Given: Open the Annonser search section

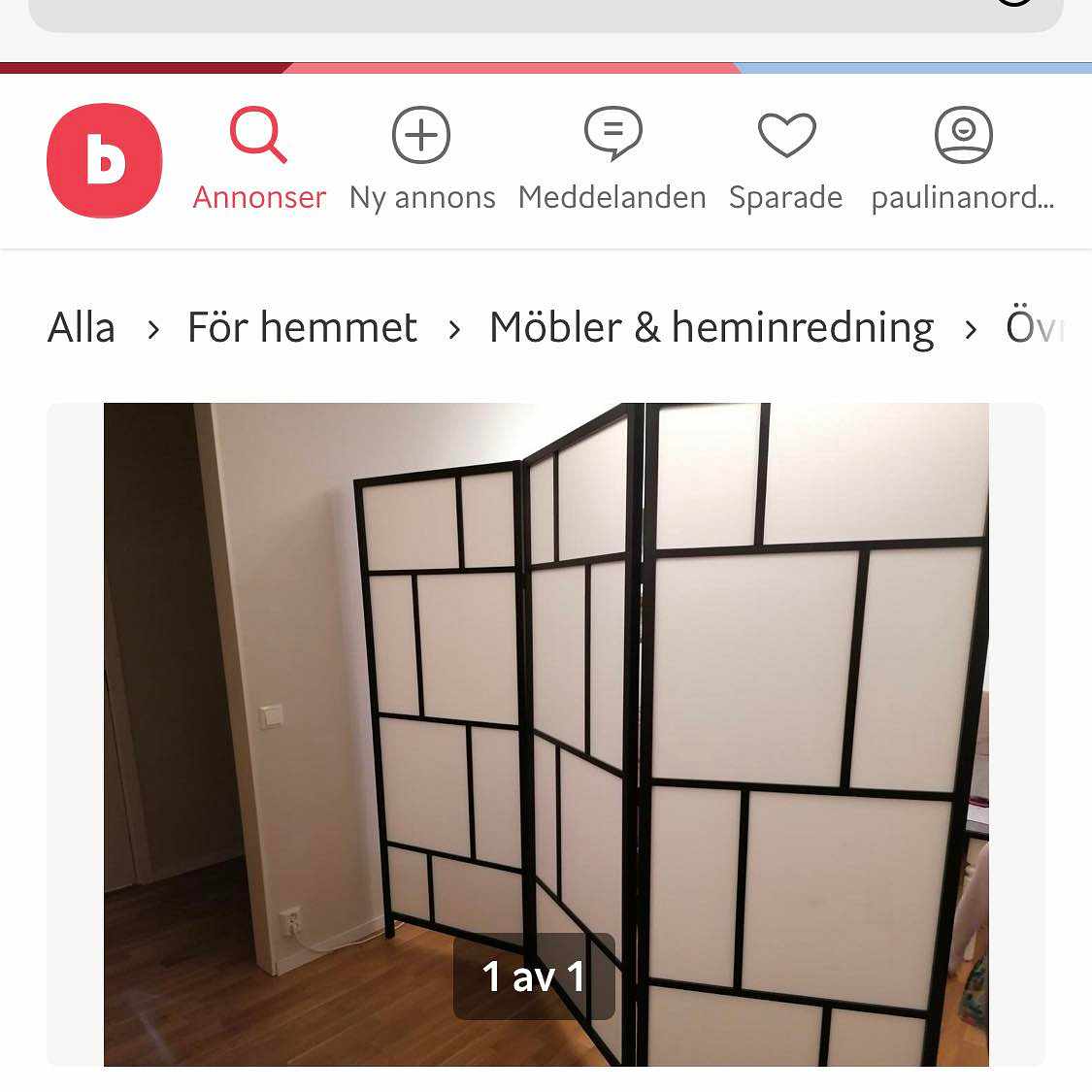Looking at the screenshot, I should pyautogui.click(x=259, y=159).
